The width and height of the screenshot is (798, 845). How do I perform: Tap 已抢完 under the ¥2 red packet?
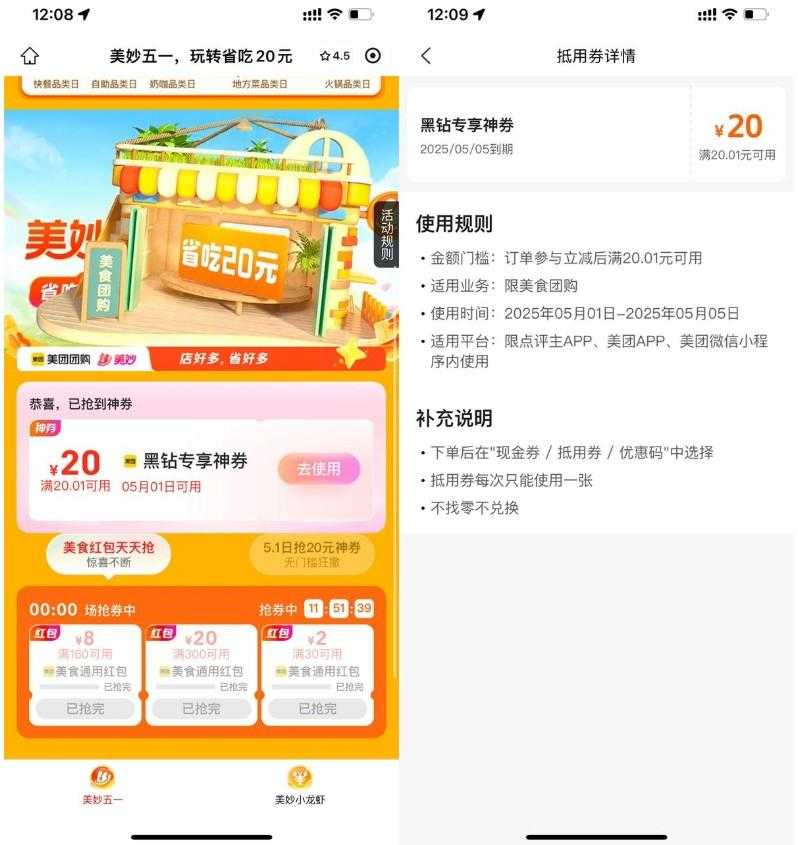tap(317, 708)
